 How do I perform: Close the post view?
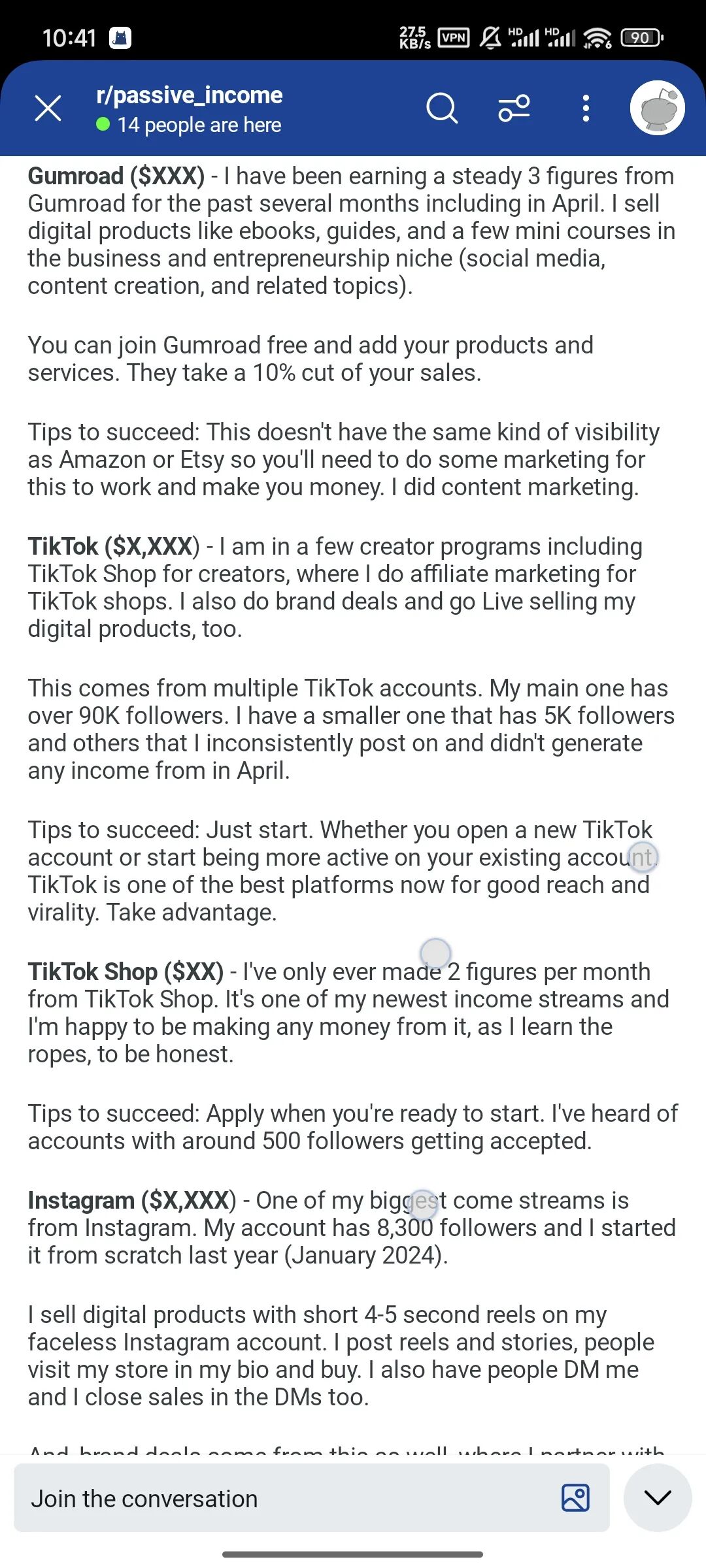click(x=48, y=108)
